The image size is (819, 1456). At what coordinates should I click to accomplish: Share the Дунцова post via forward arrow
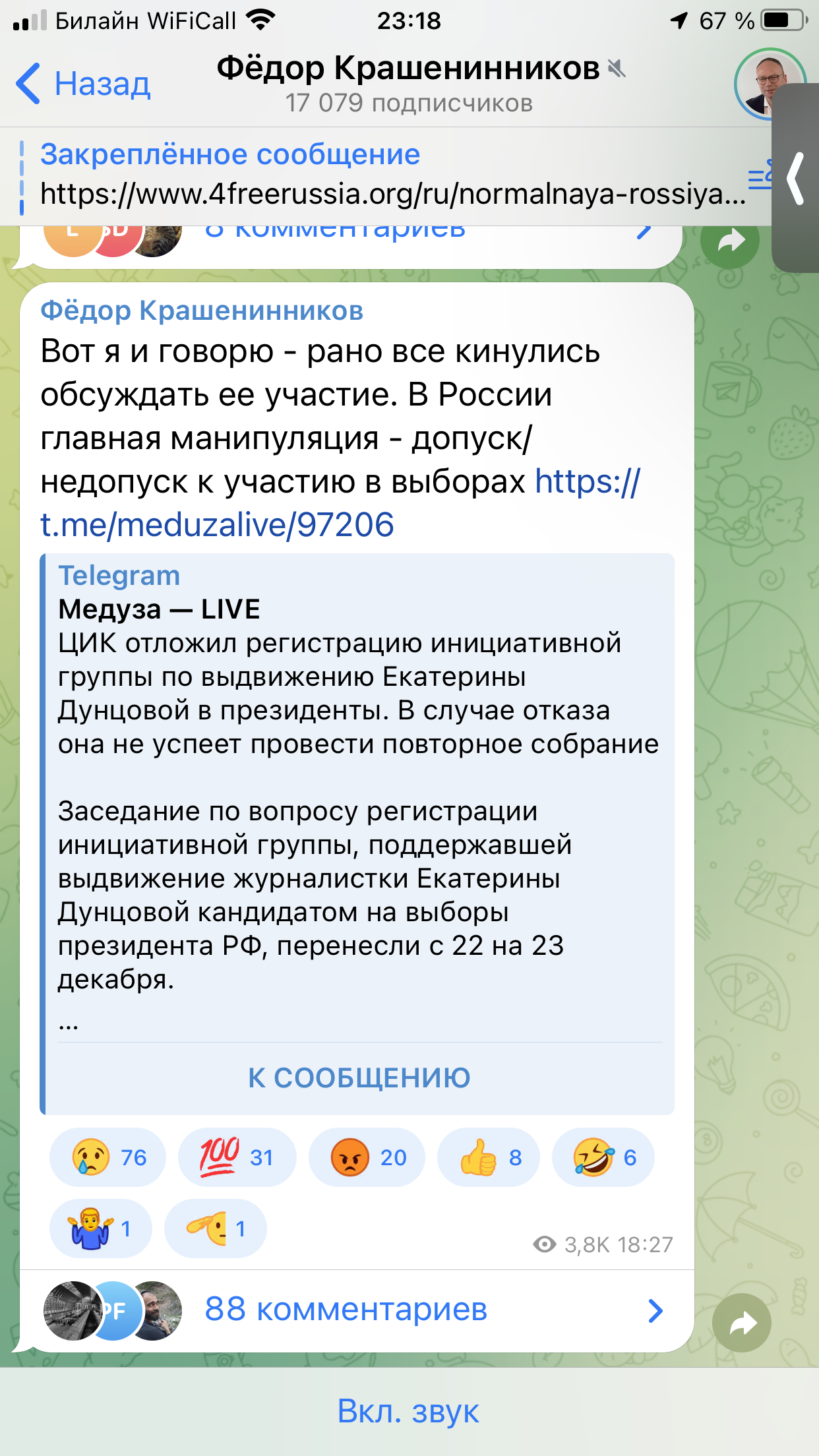(x=741, y=1323)
